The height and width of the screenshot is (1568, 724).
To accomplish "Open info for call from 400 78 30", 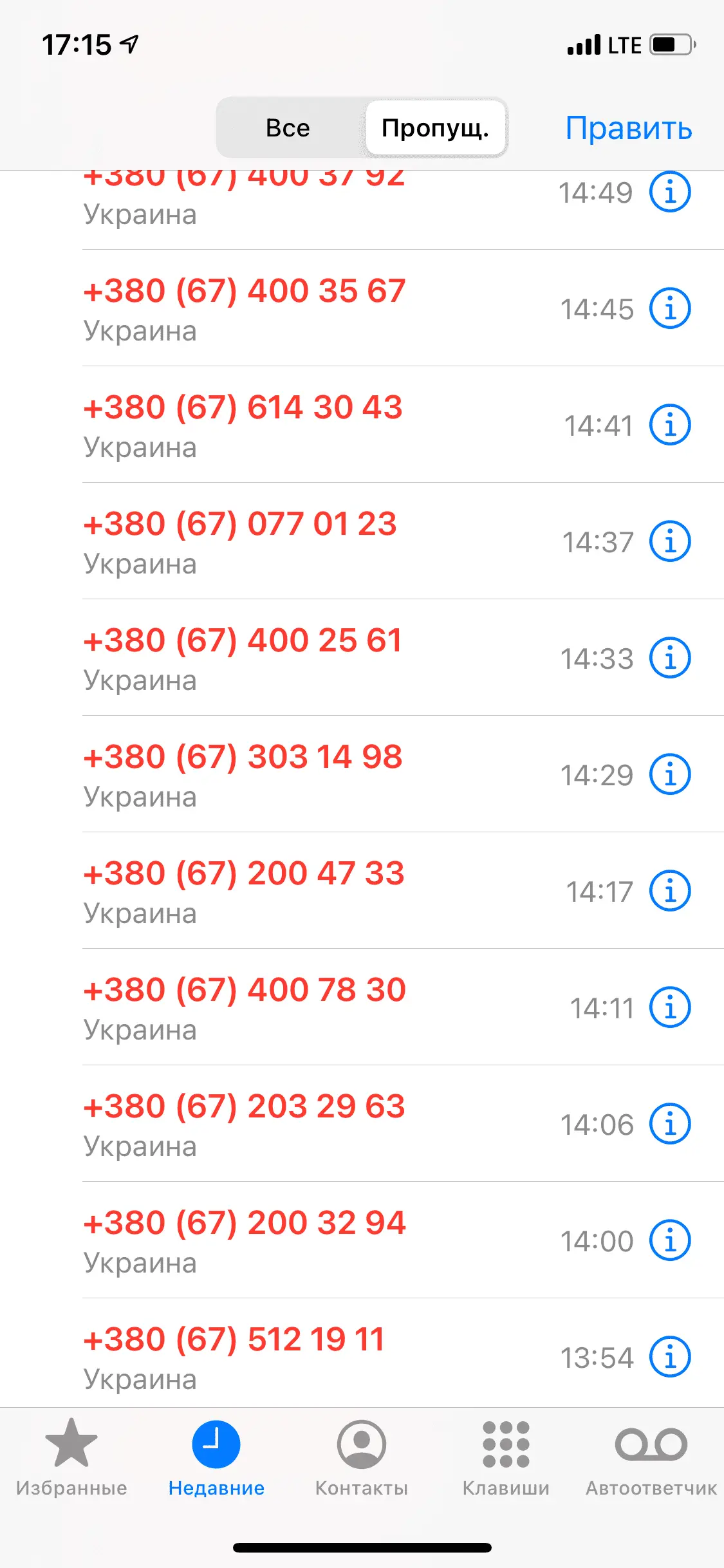I will click(x=669, y=1007).
